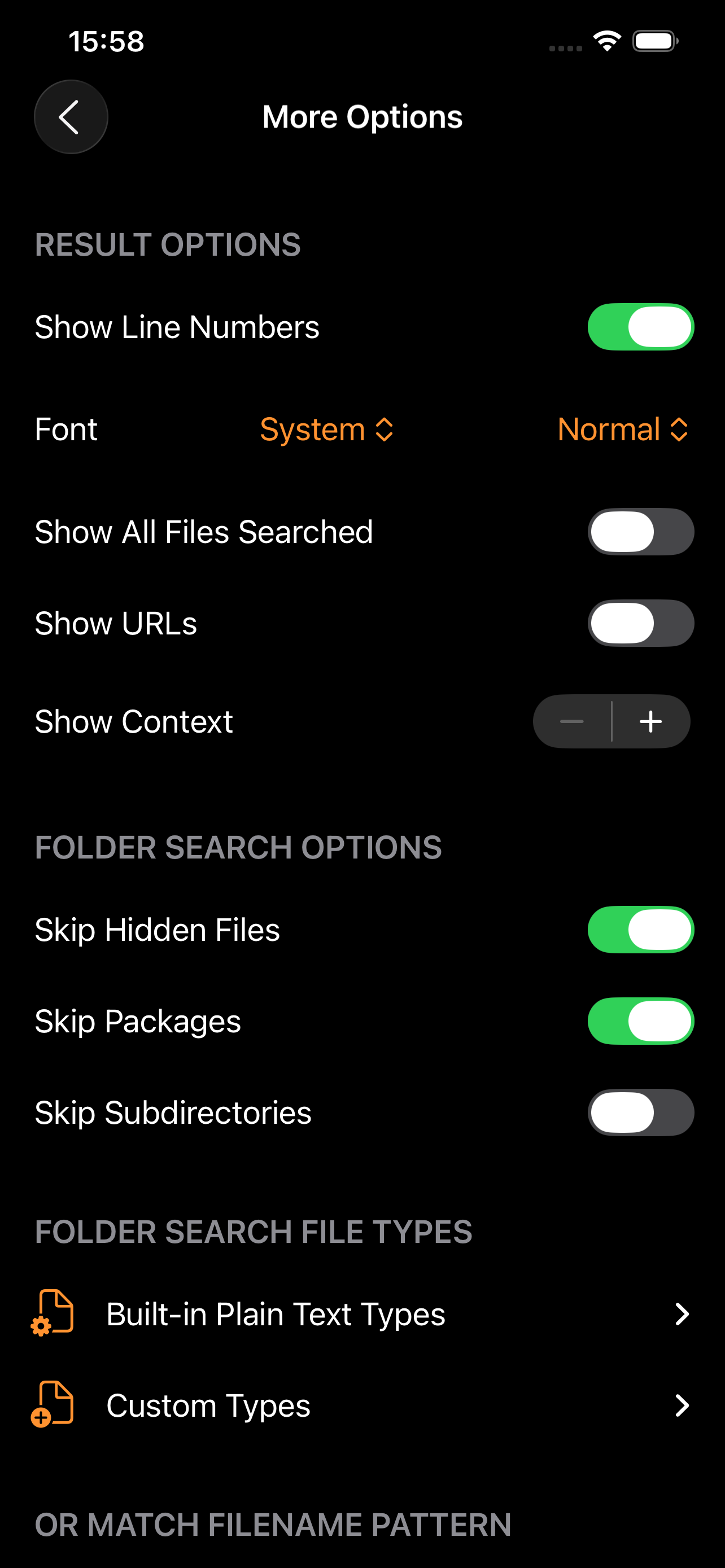Disable Skip Hidden Files
The image size is (725, 1568).
pyautogui.click(x=640, y=930)
